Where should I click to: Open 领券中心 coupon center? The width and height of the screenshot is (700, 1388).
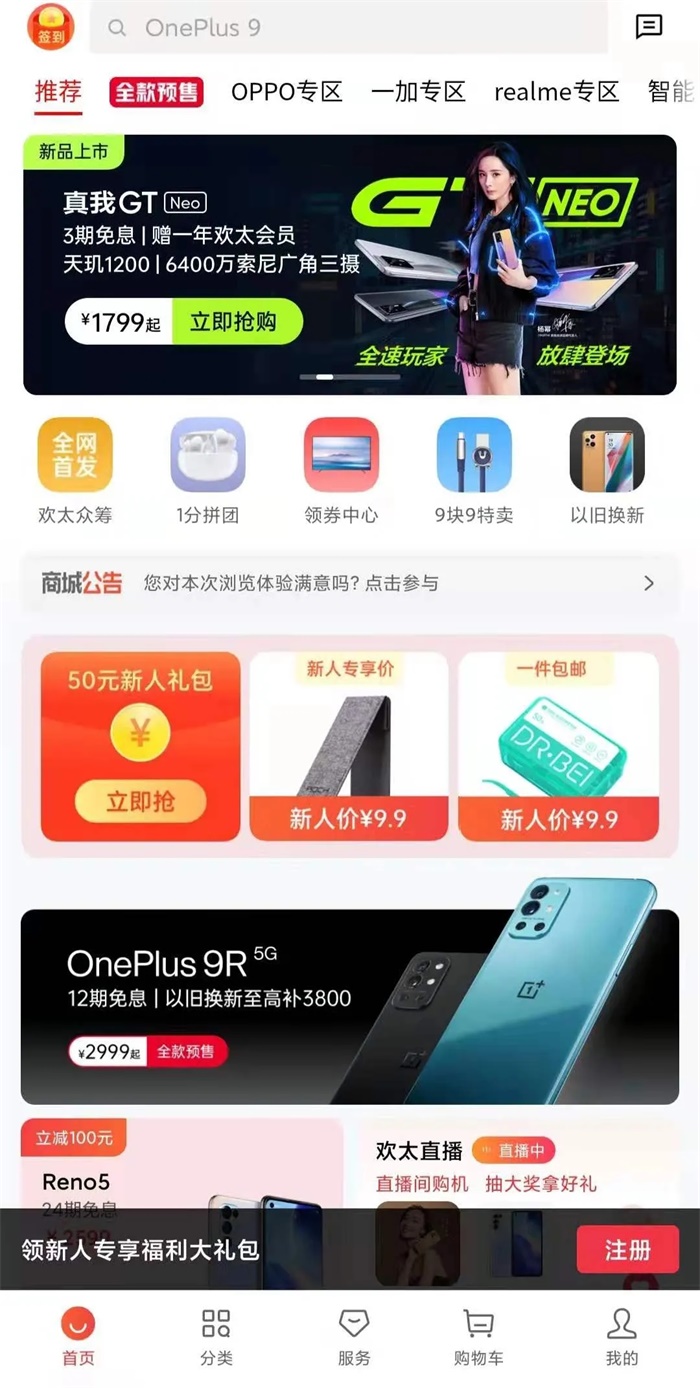click(x=341, y=471)
